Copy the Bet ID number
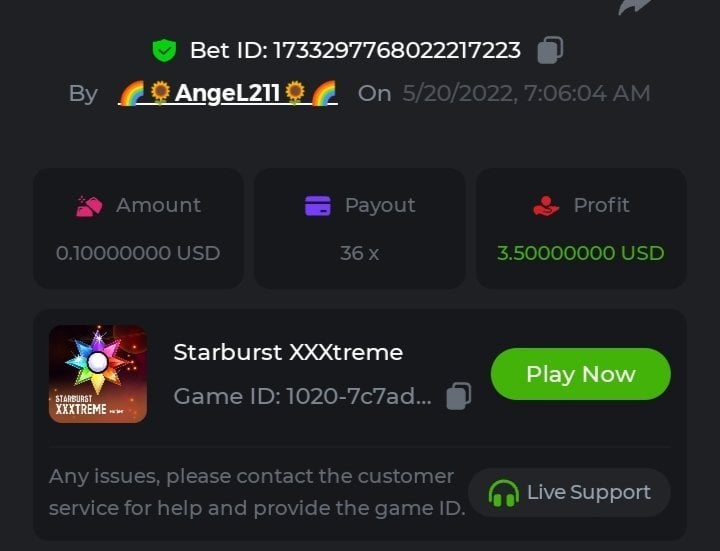720x551 pixels. pyautogui.click(x=551, y=49)
